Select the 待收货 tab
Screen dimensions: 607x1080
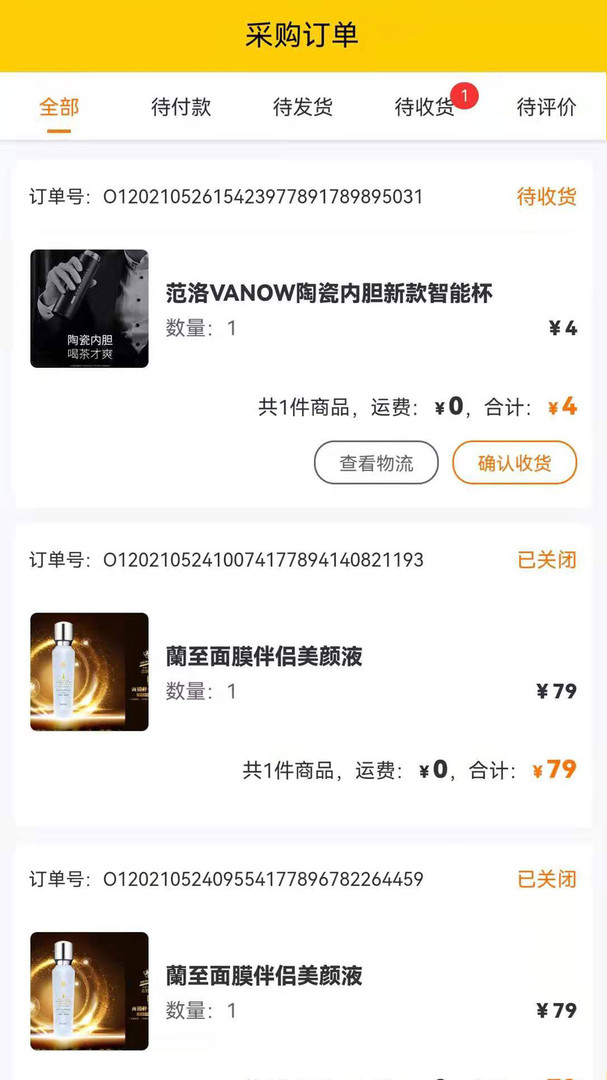click(425, 107)
